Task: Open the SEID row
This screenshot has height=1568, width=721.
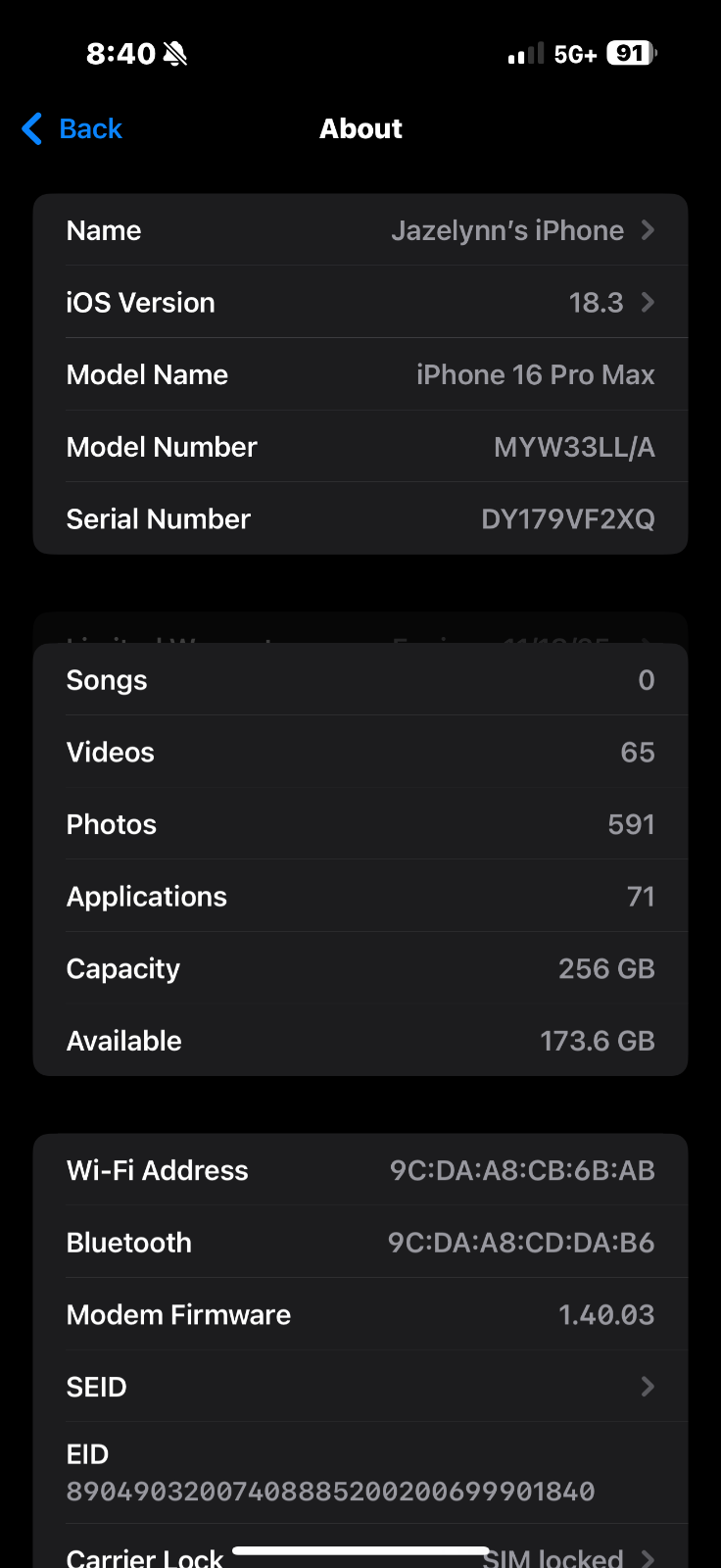Action: click(x=360, y=1387)
